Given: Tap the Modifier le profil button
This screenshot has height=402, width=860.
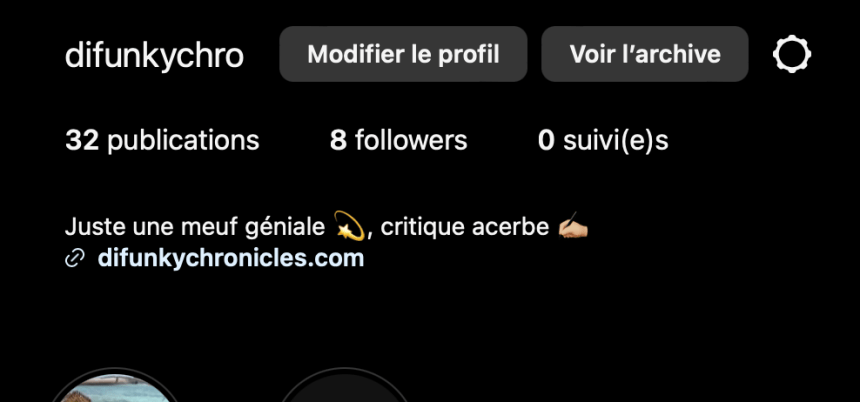Looking at the screenshot, I should (x=403, y=54).
